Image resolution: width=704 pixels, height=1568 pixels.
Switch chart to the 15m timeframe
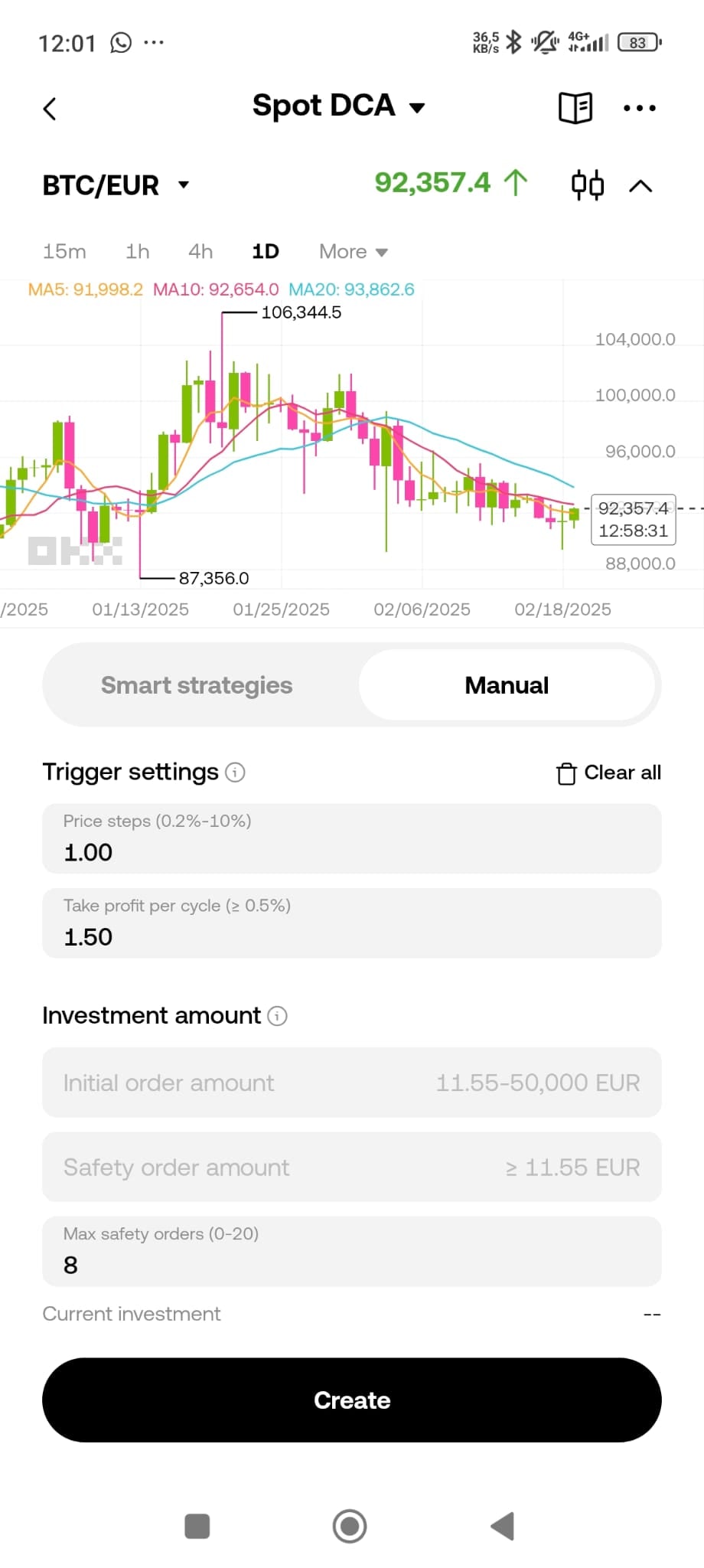point(64,251)
